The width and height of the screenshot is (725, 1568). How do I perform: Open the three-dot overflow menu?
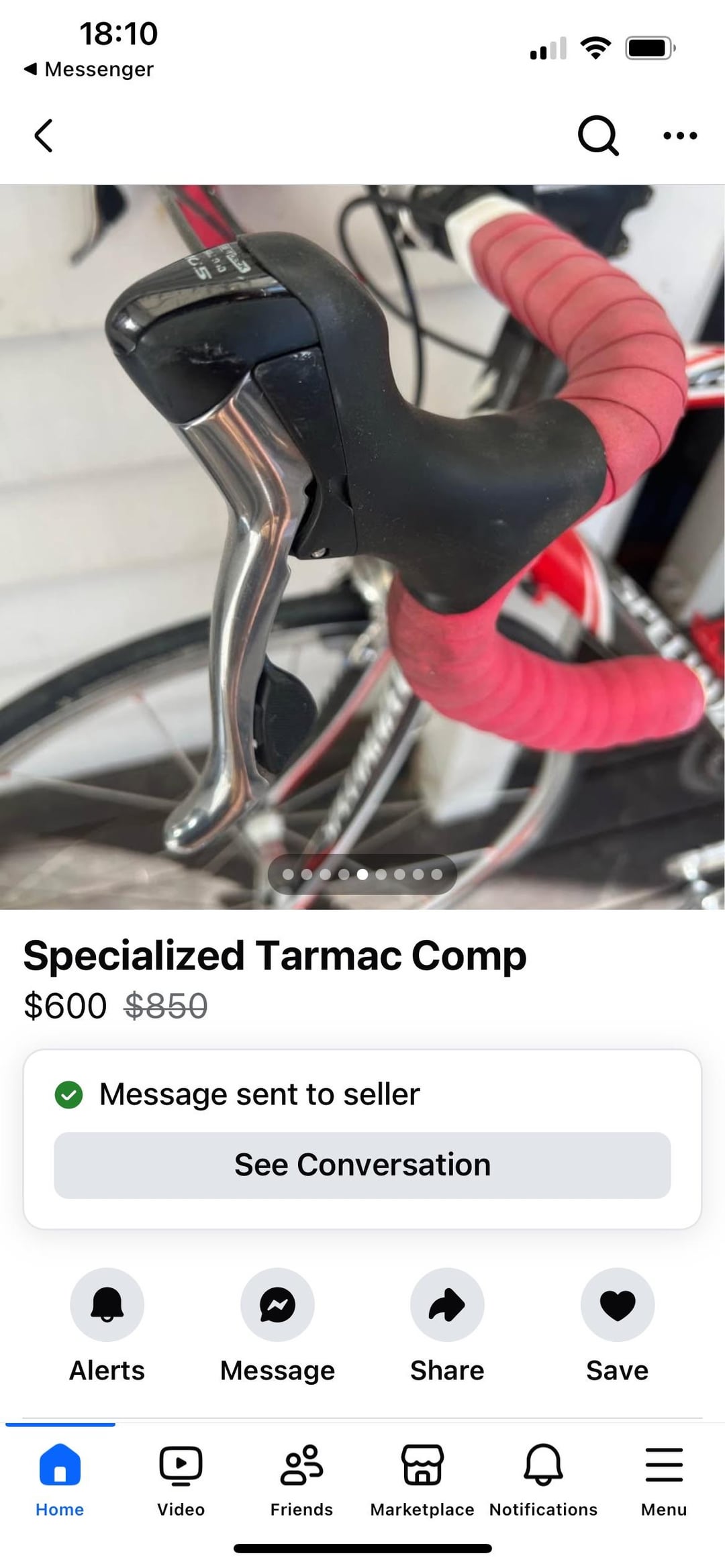(680, 136)
